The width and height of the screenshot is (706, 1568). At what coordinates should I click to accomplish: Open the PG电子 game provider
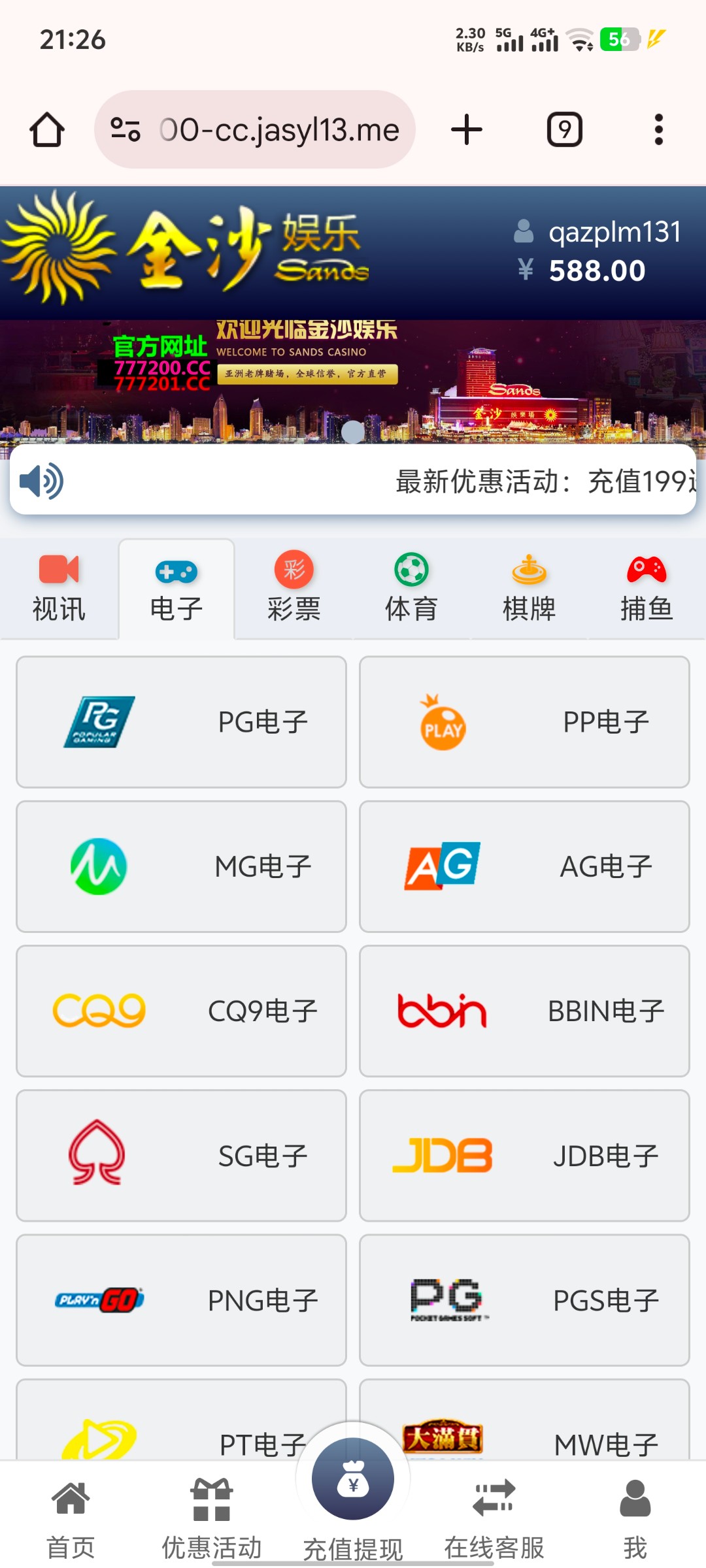click(x=181, y=721)
